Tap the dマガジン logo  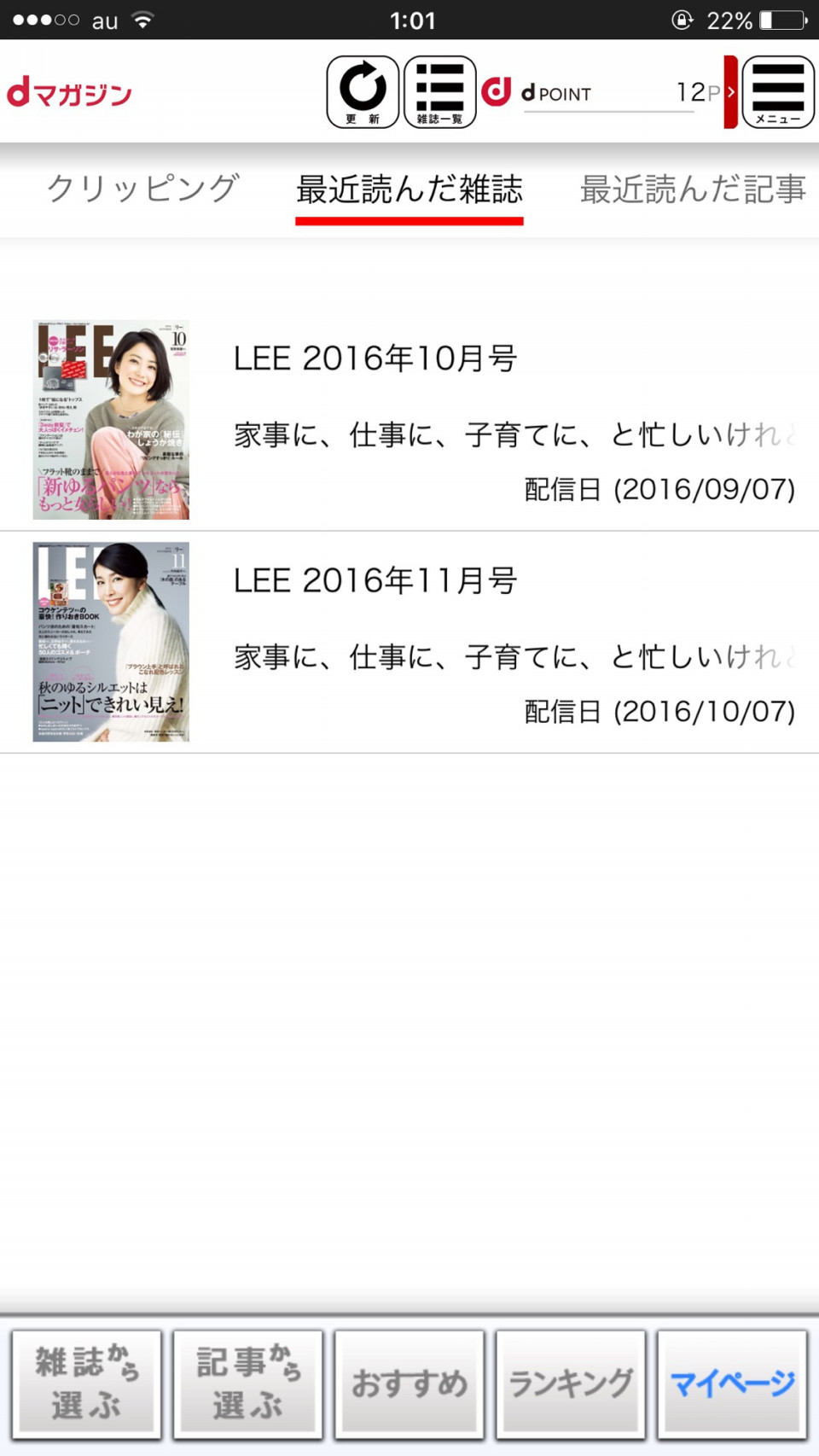(x=69, y=92)
